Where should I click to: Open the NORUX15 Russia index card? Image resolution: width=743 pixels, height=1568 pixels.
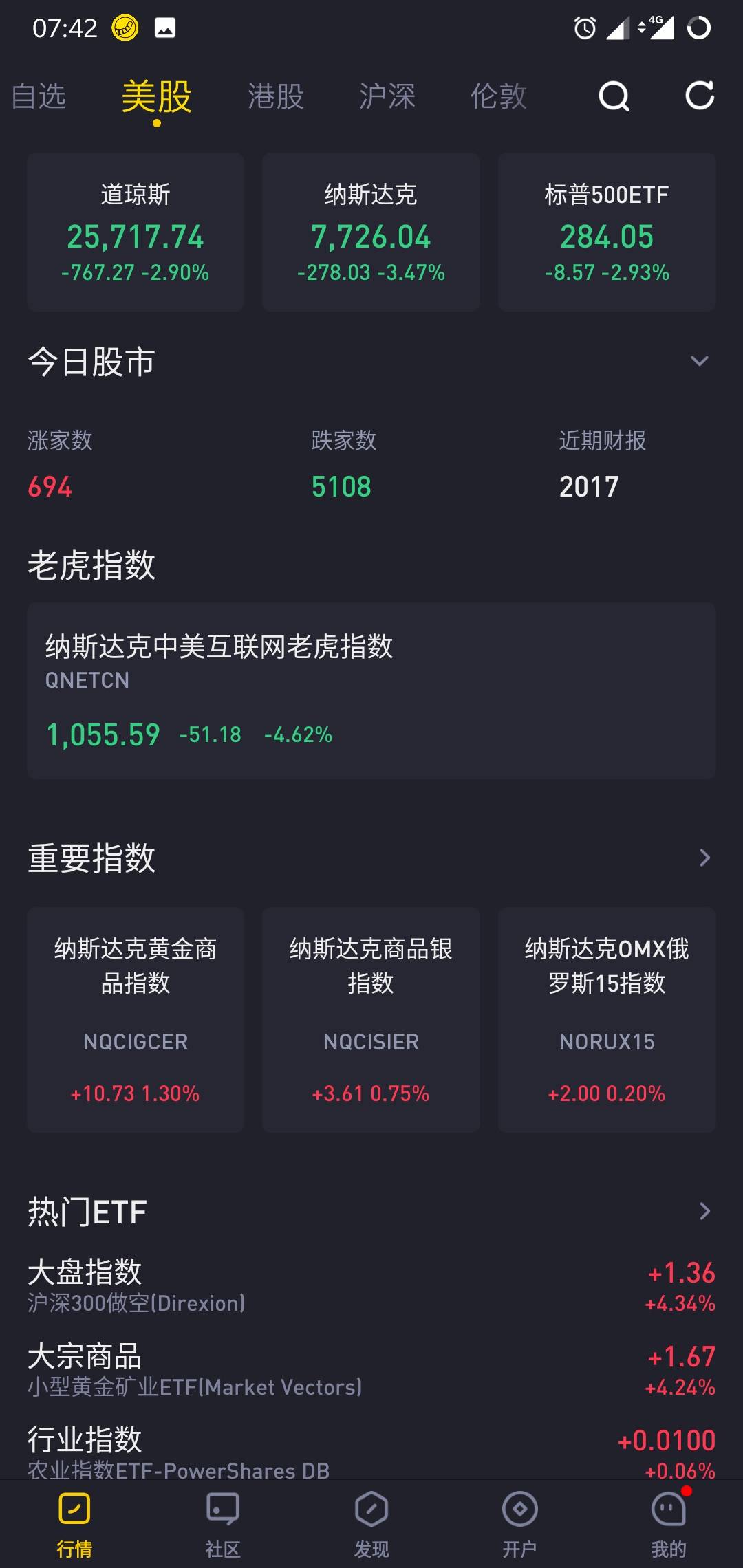pyautogui.click(x=607, y=1020)
